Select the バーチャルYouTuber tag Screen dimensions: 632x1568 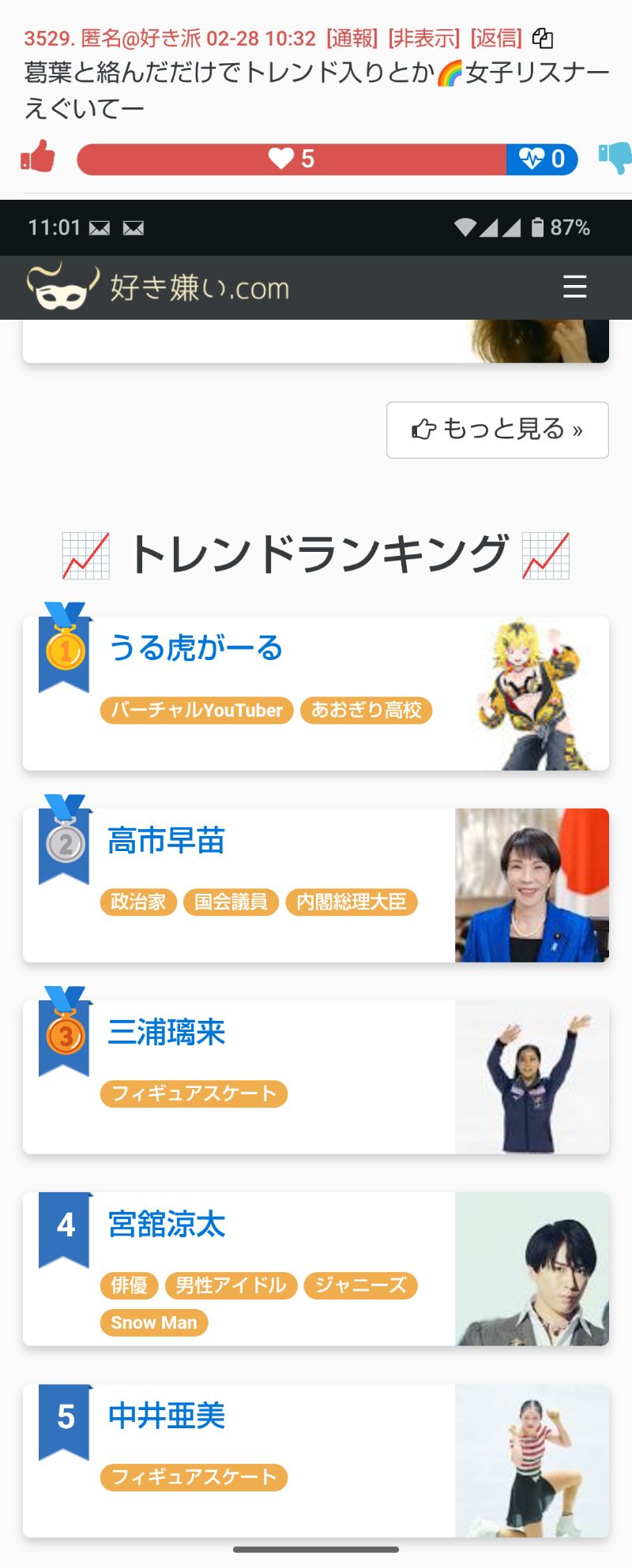coord(197,710)
